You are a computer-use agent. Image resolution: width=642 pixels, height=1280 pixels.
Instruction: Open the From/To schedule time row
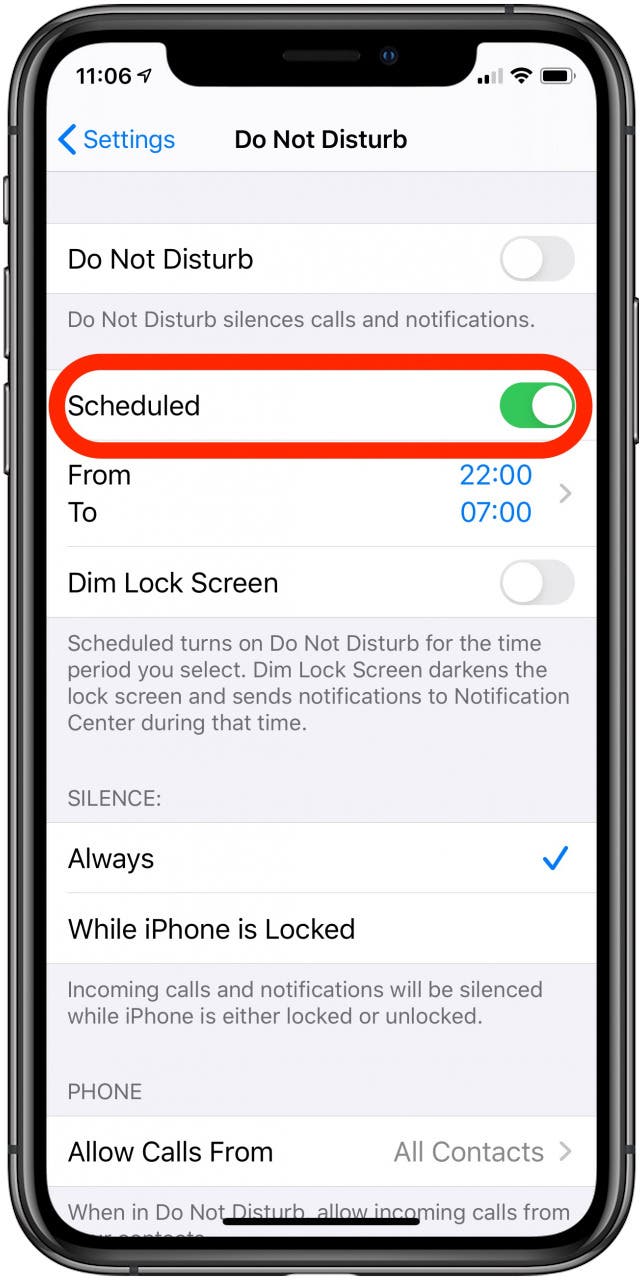tap(321, 494)
